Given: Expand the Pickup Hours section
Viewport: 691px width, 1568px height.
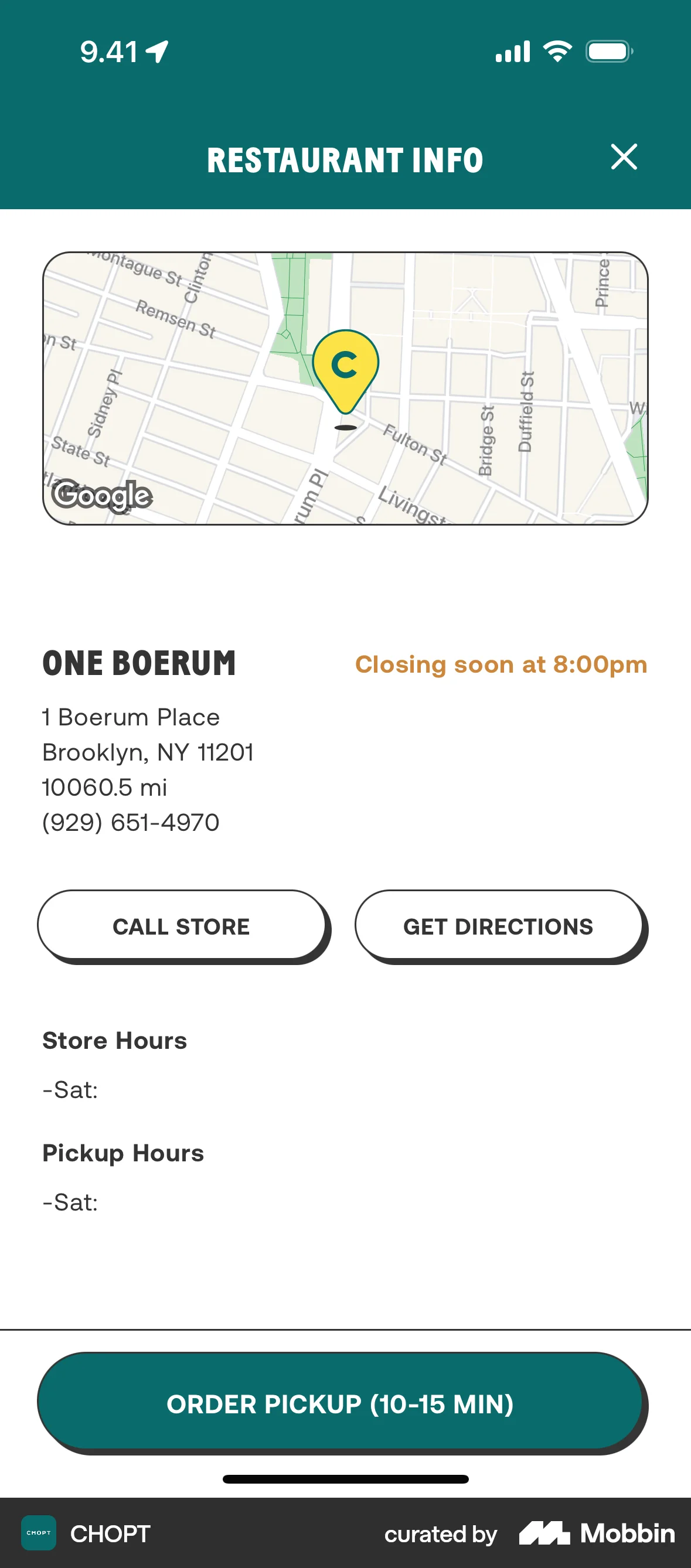Looking at the screenshot, I should coord(122,1153).
